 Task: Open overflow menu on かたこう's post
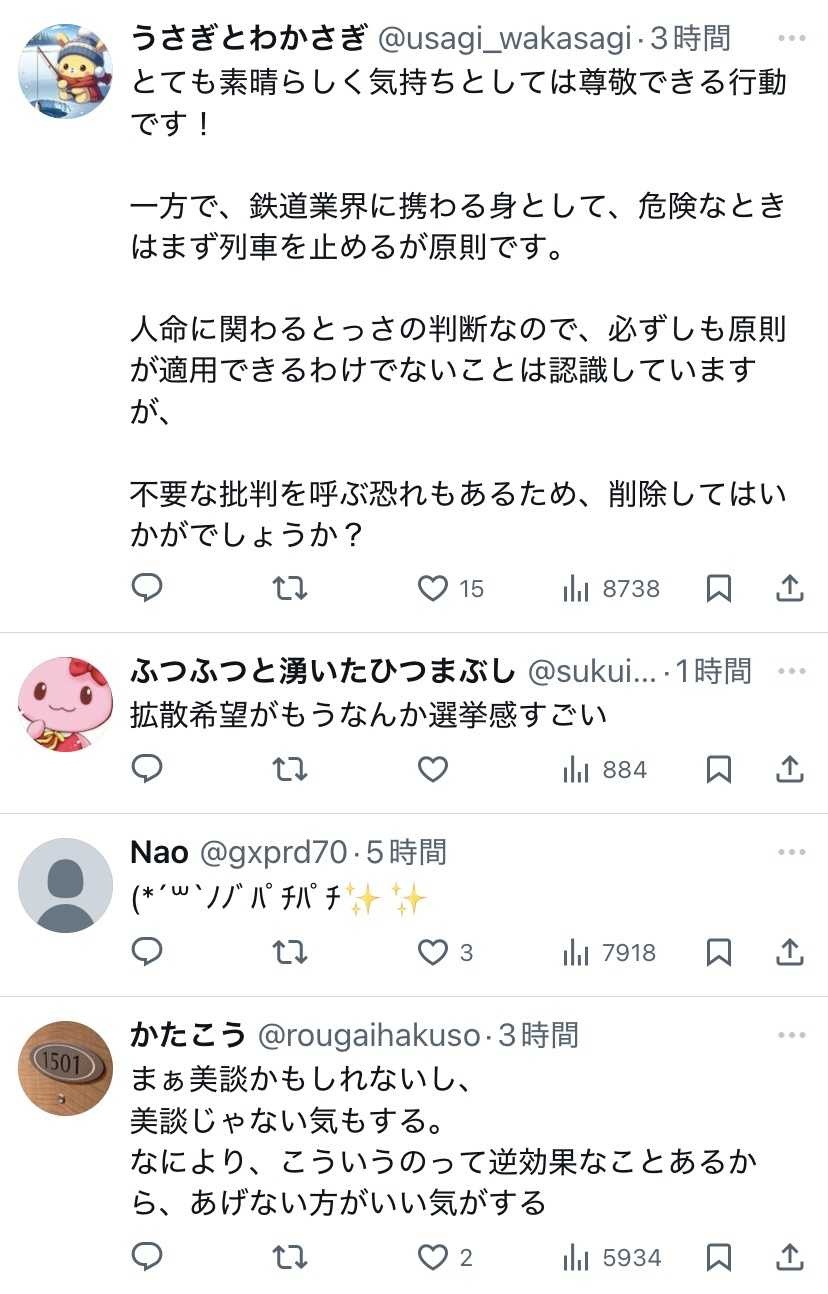[x=791, y=1035]
